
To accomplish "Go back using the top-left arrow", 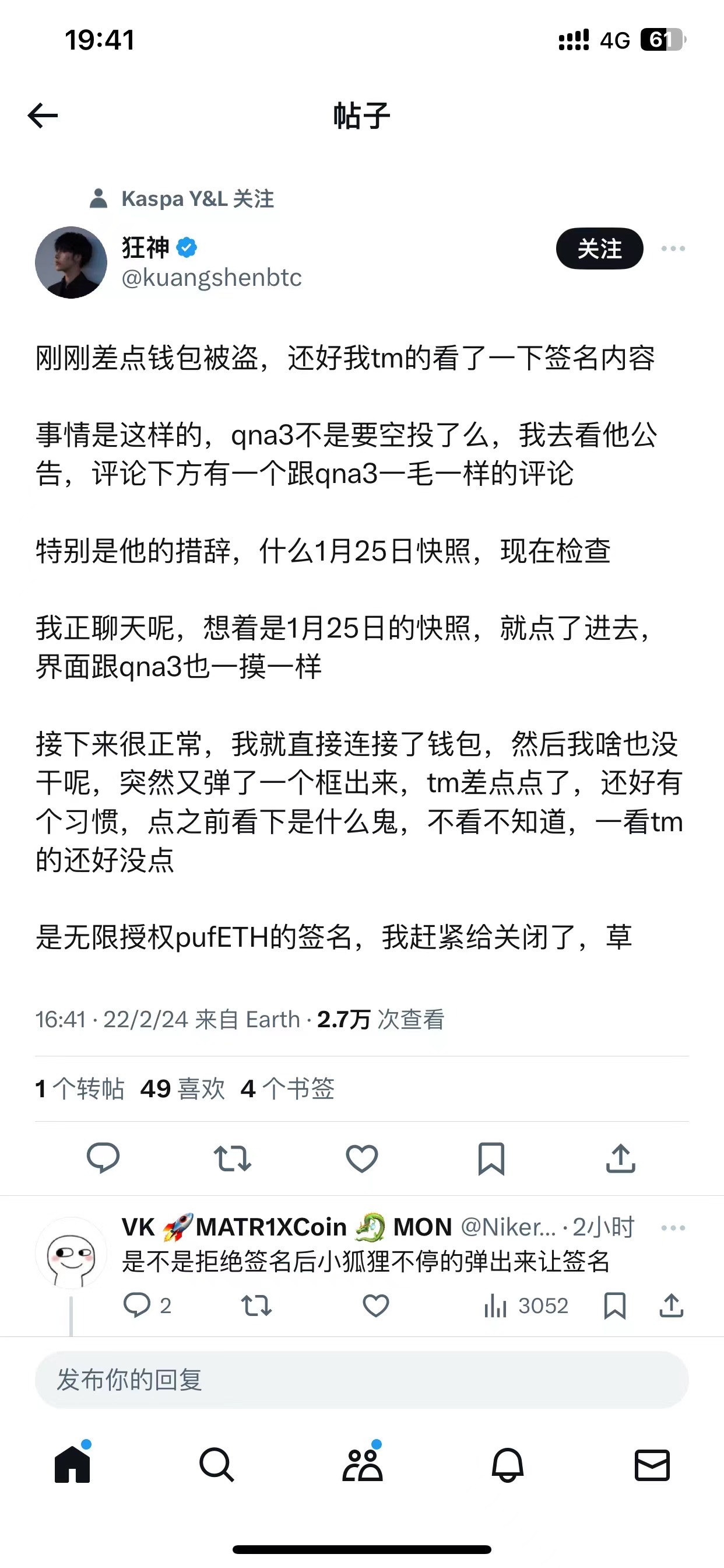I will tap(43, 116).
